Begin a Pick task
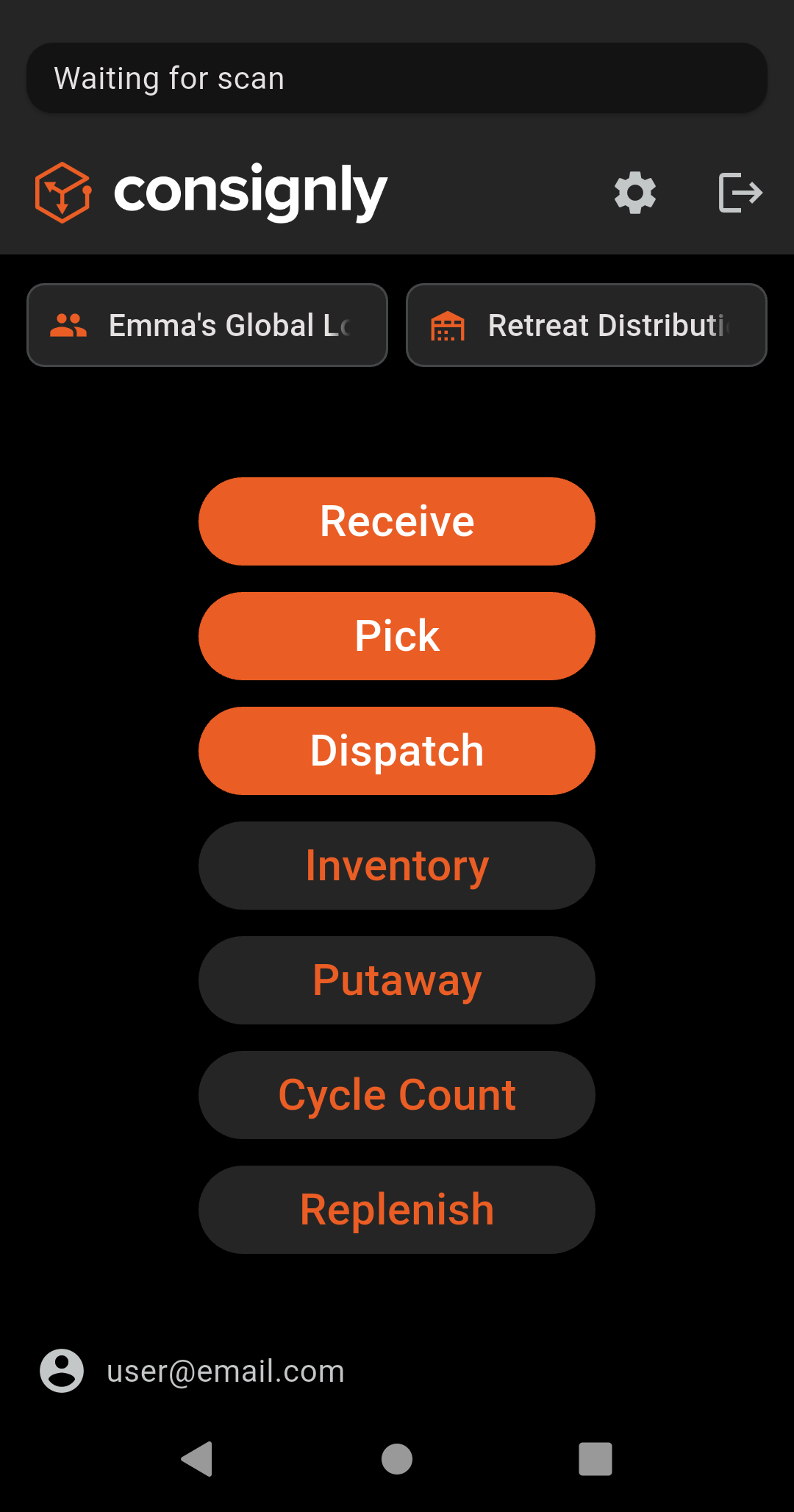The height and width of the screenshot is (1512, 794). pos(396,636)
